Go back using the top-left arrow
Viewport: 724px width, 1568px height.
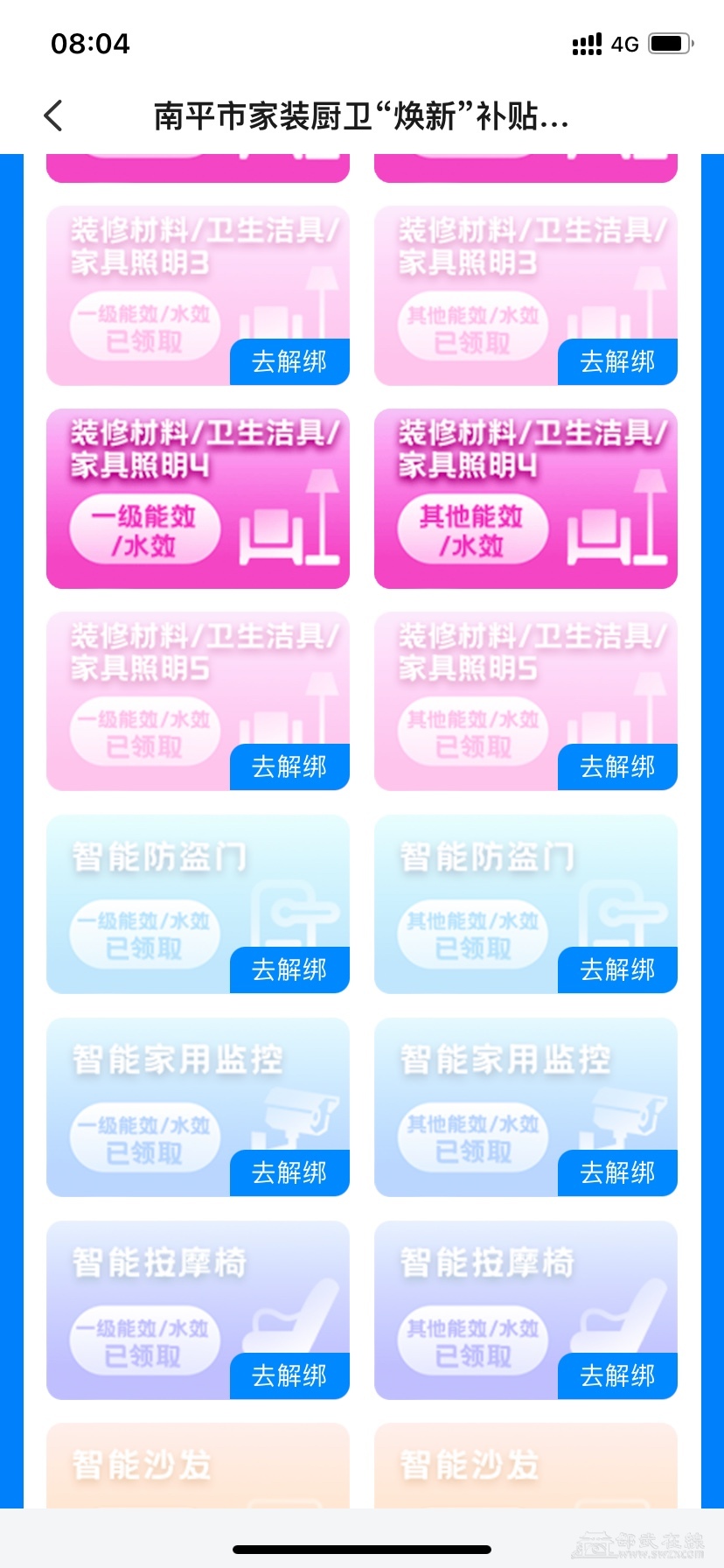[54, 115]
